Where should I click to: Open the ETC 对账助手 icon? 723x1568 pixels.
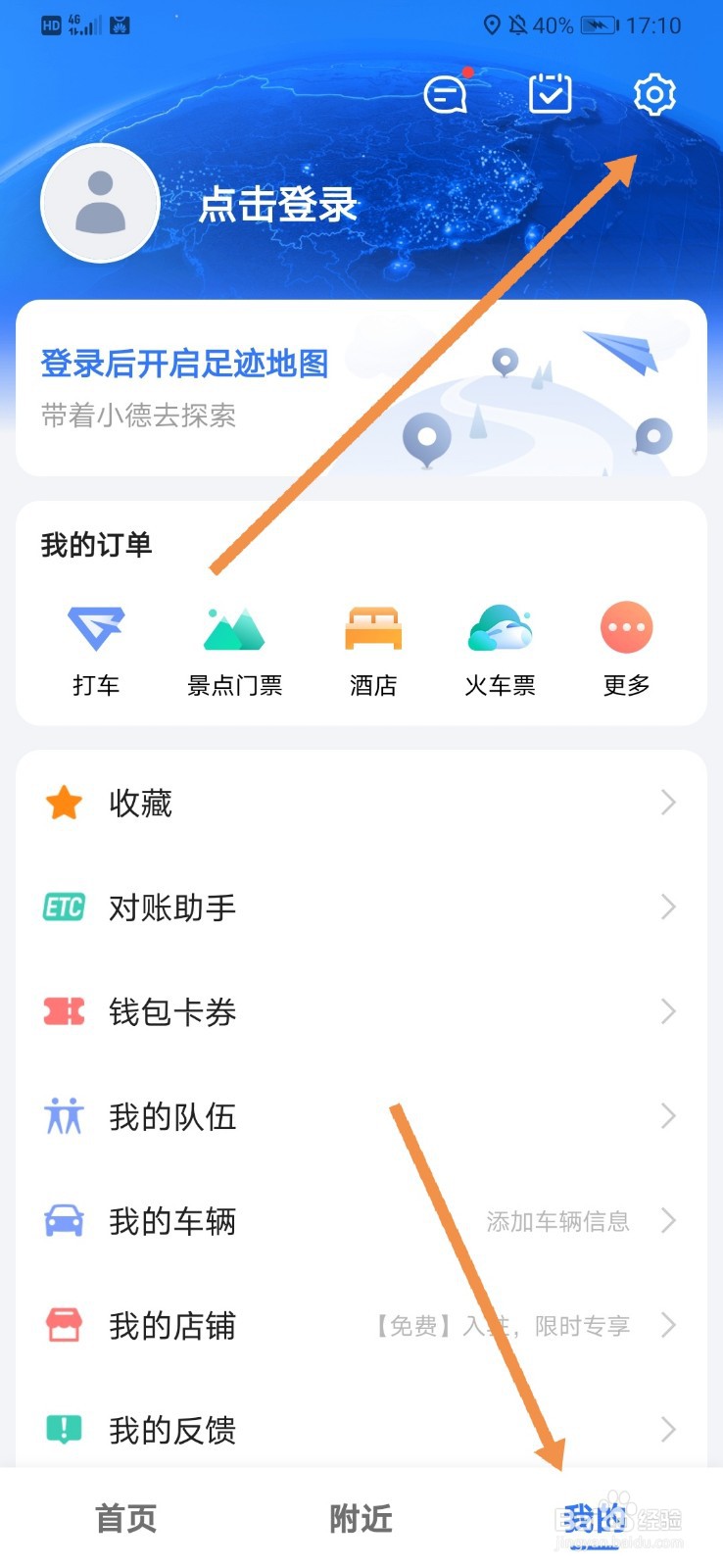[x=63, y=907]
